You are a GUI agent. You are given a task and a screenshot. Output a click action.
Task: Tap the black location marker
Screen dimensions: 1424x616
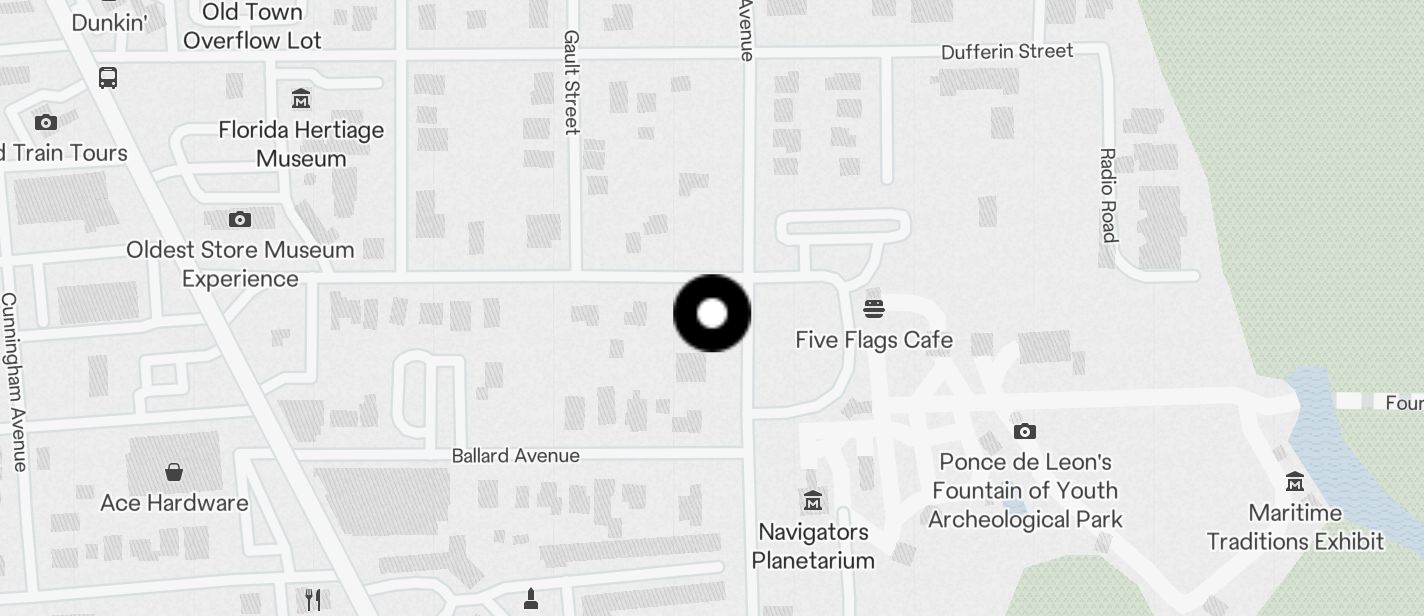click(x=712, y=313)
